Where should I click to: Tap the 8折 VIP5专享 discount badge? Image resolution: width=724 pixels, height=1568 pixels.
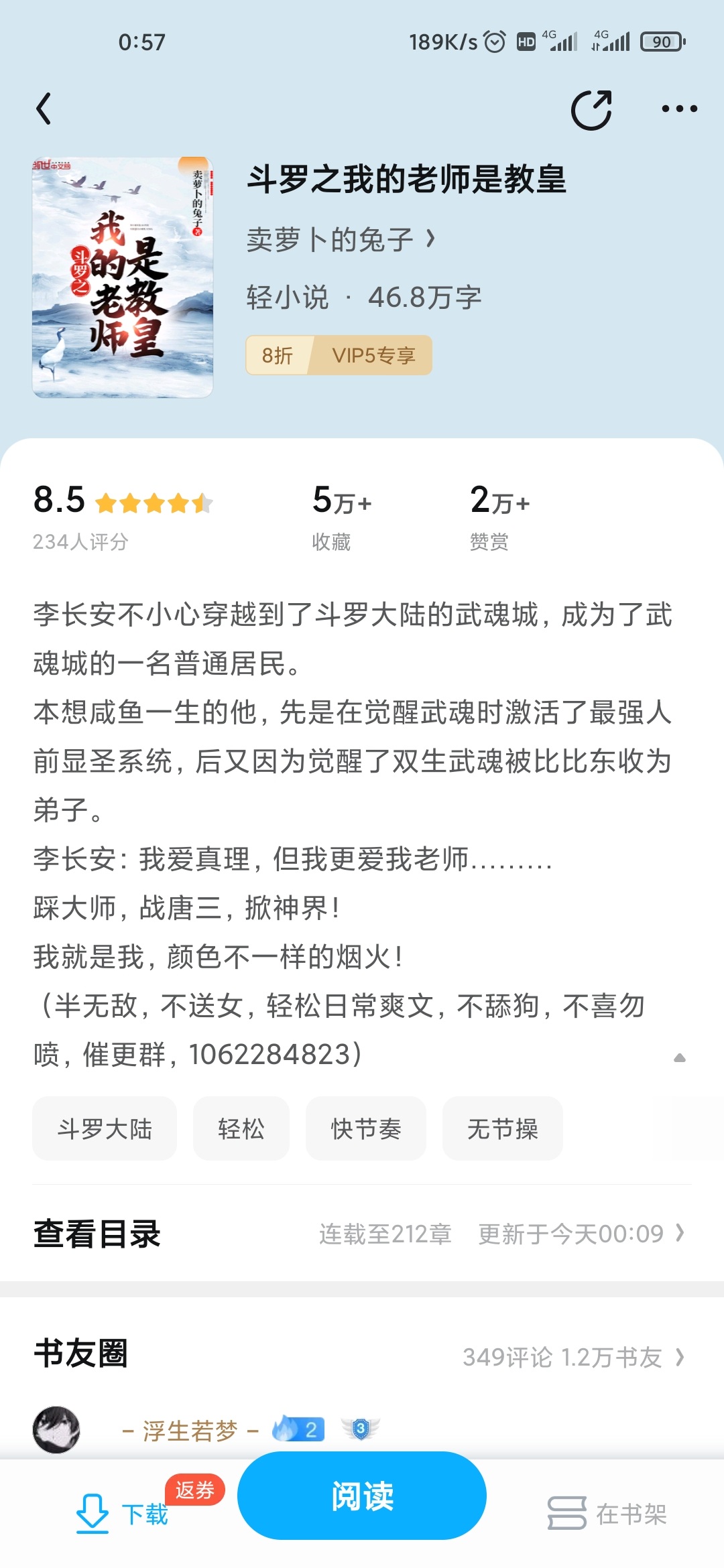(x=339, y=355)
